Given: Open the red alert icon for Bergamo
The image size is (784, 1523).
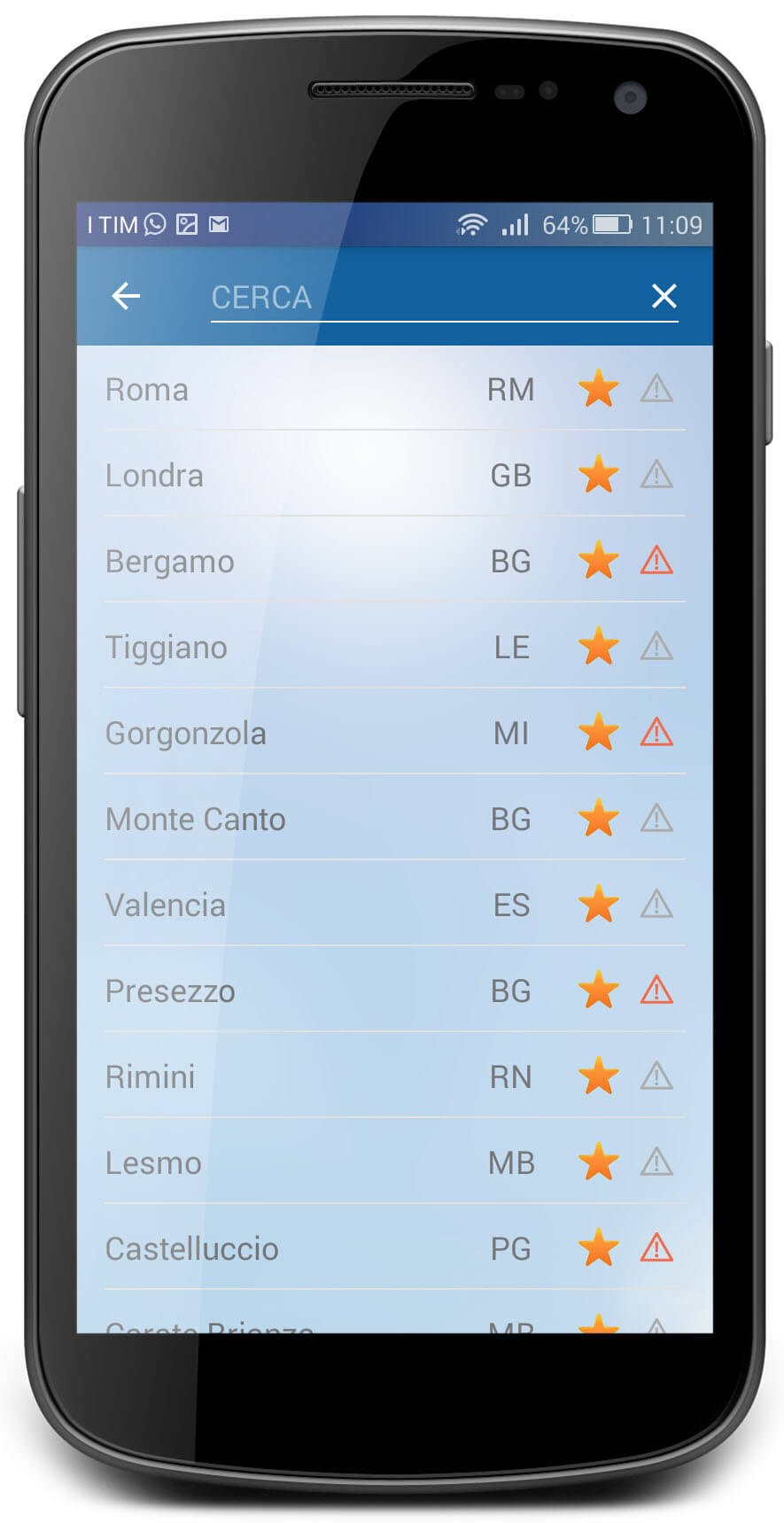Looking at the screenshot, I should pyautogui.click(x=656, y=561).
